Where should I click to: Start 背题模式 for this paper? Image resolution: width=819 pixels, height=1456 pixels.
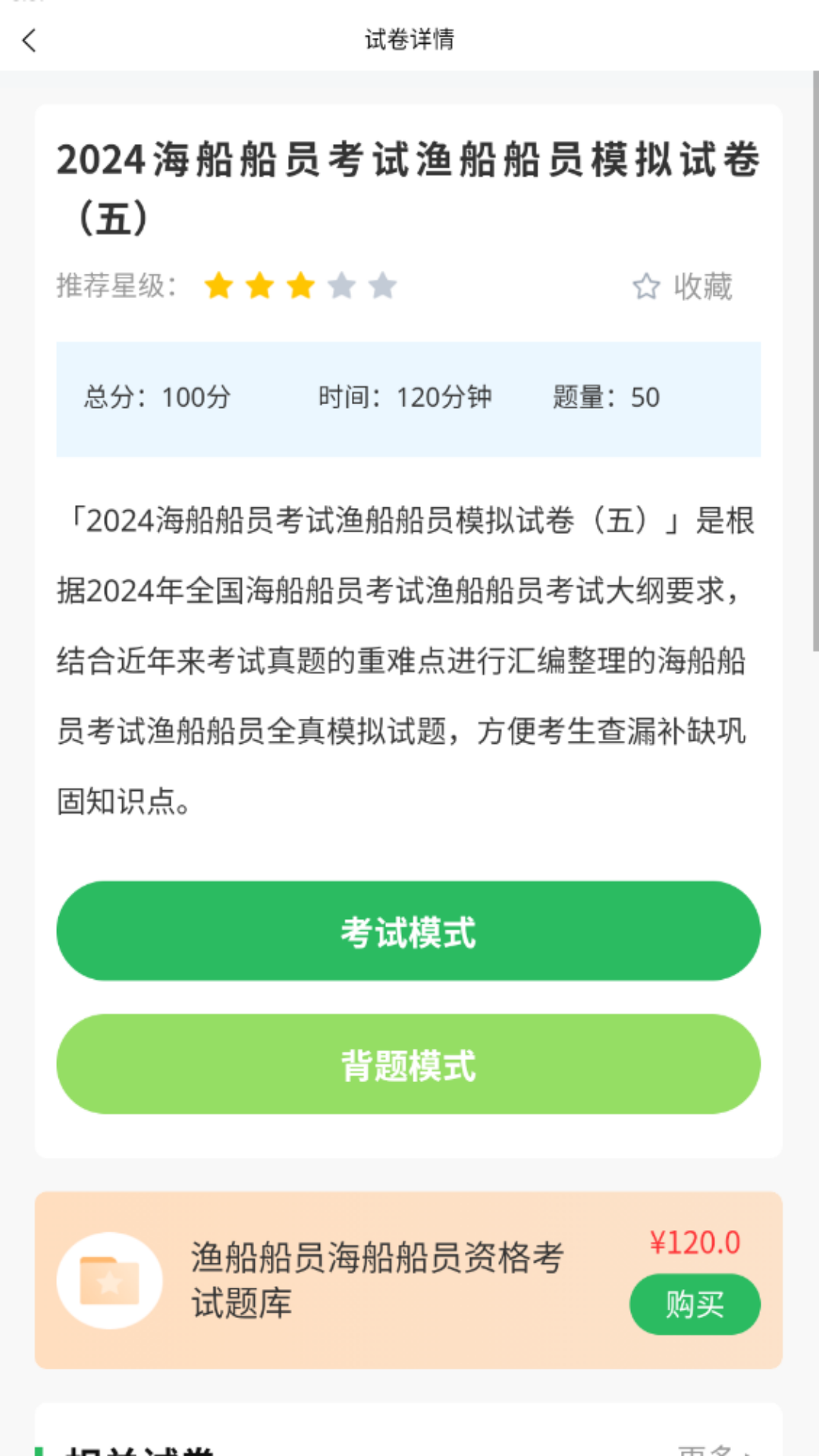409,1064
